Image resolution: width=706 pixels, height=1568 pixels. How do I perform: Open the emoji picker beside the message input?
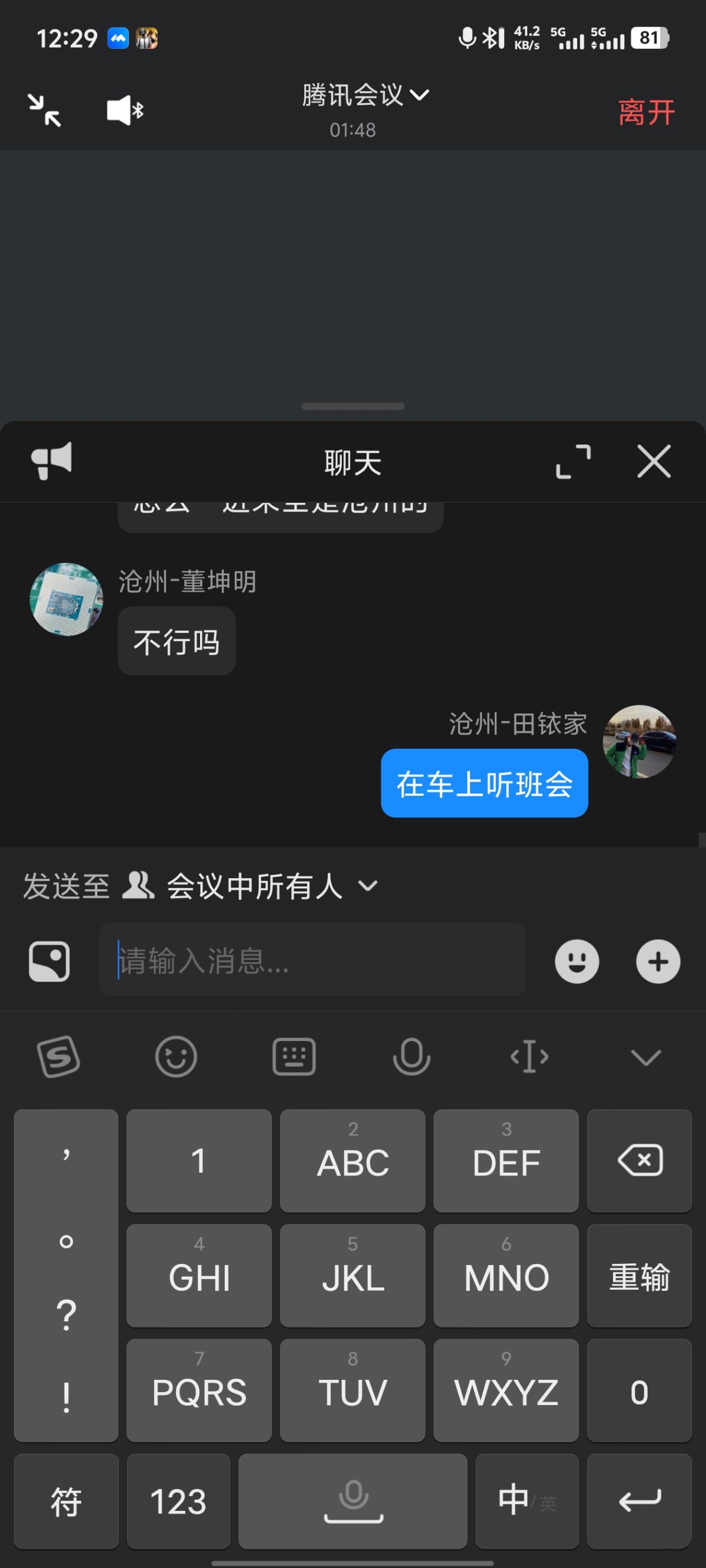577,960
